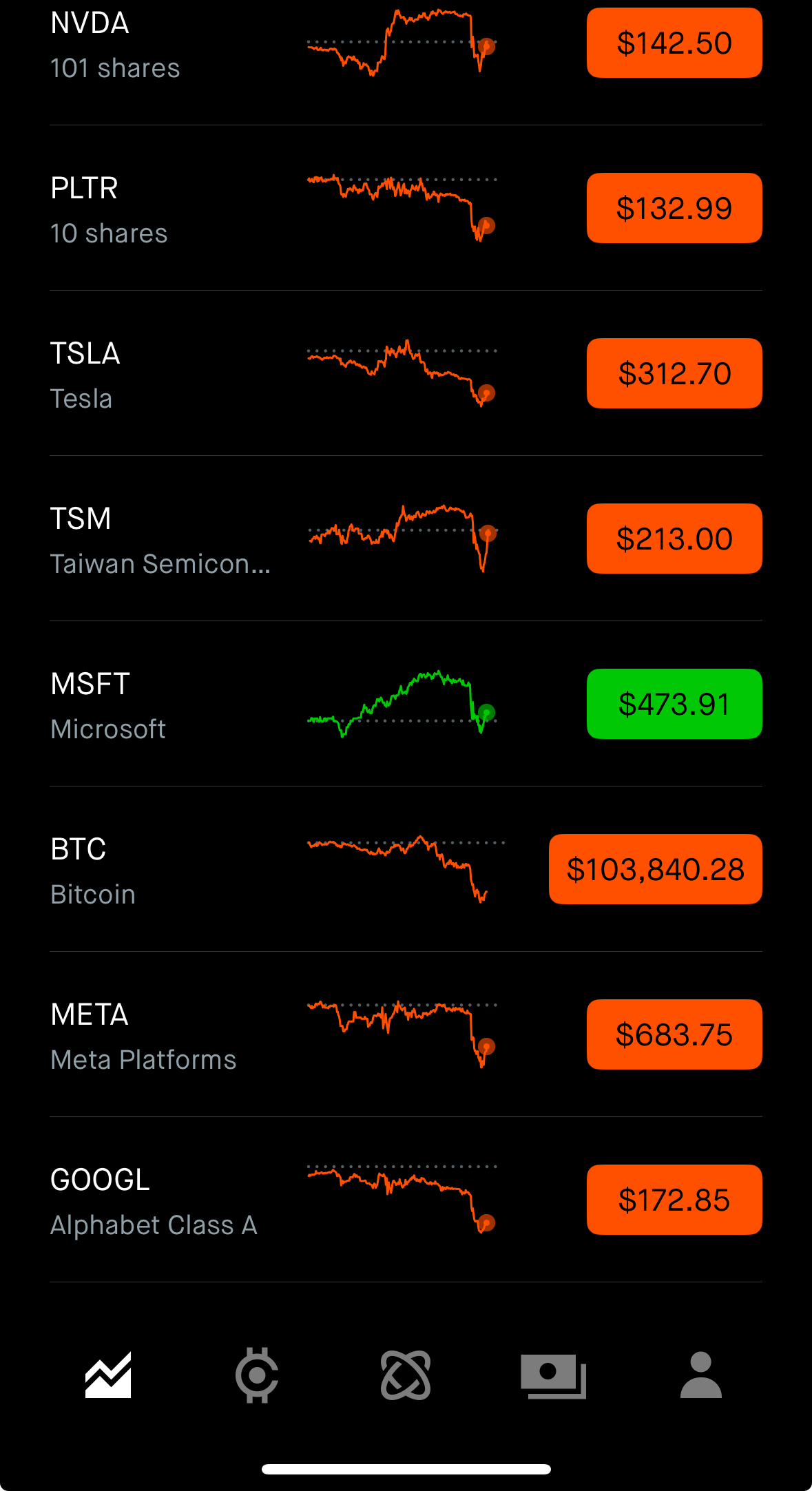View Tesla TSLA details
Screen dimensions: 812x1491
click(x=406, y=373)
